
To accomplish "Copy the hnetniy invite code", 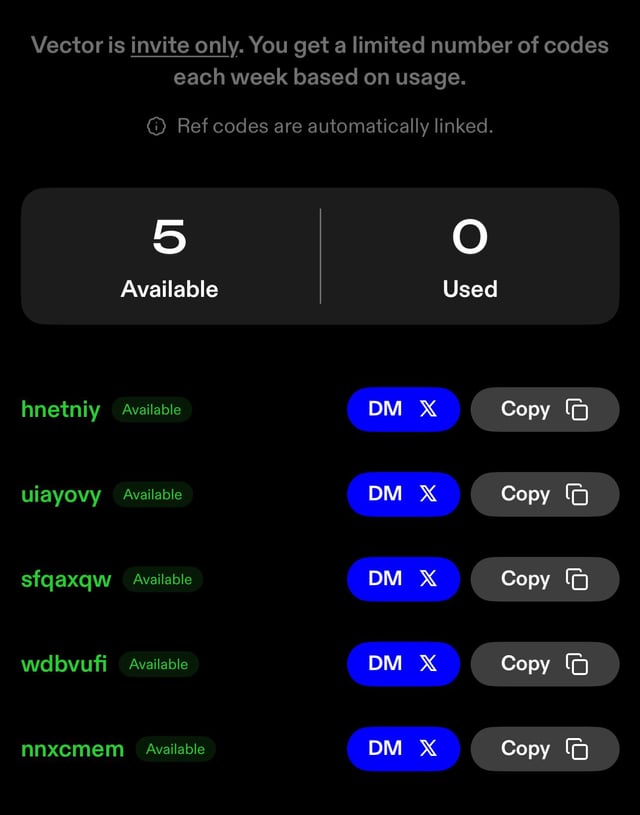I will [x=544, y=409].
